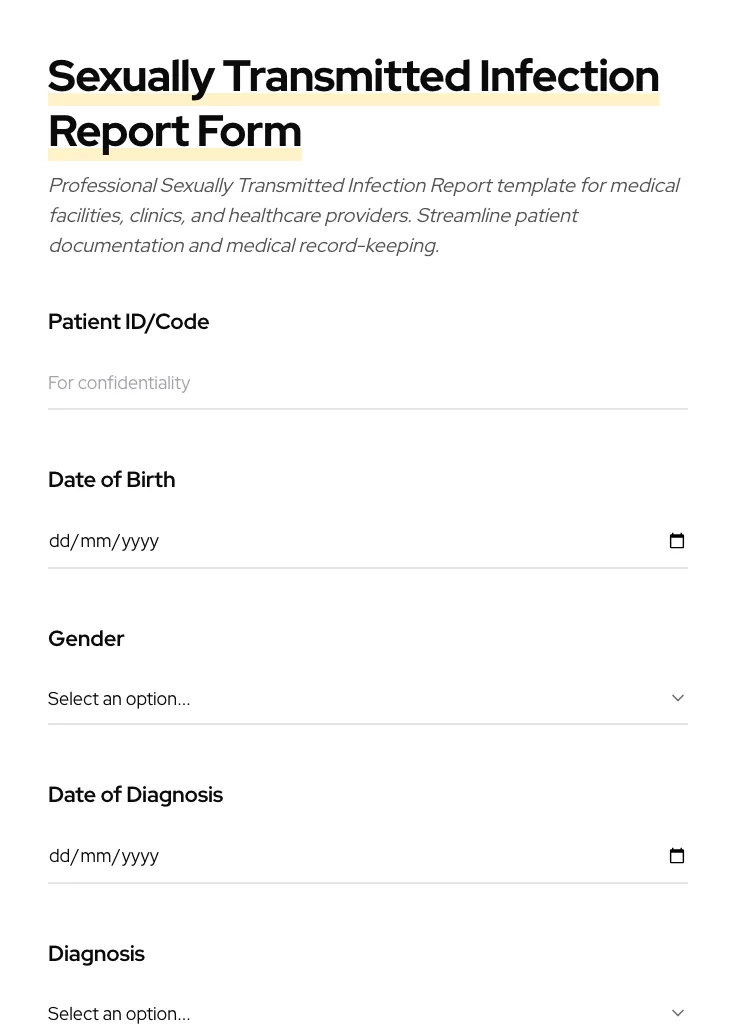Click the Patient ID/Code label
This screenshot has width=736, height=1024.
pyautogui.click(x=128, y=321)
